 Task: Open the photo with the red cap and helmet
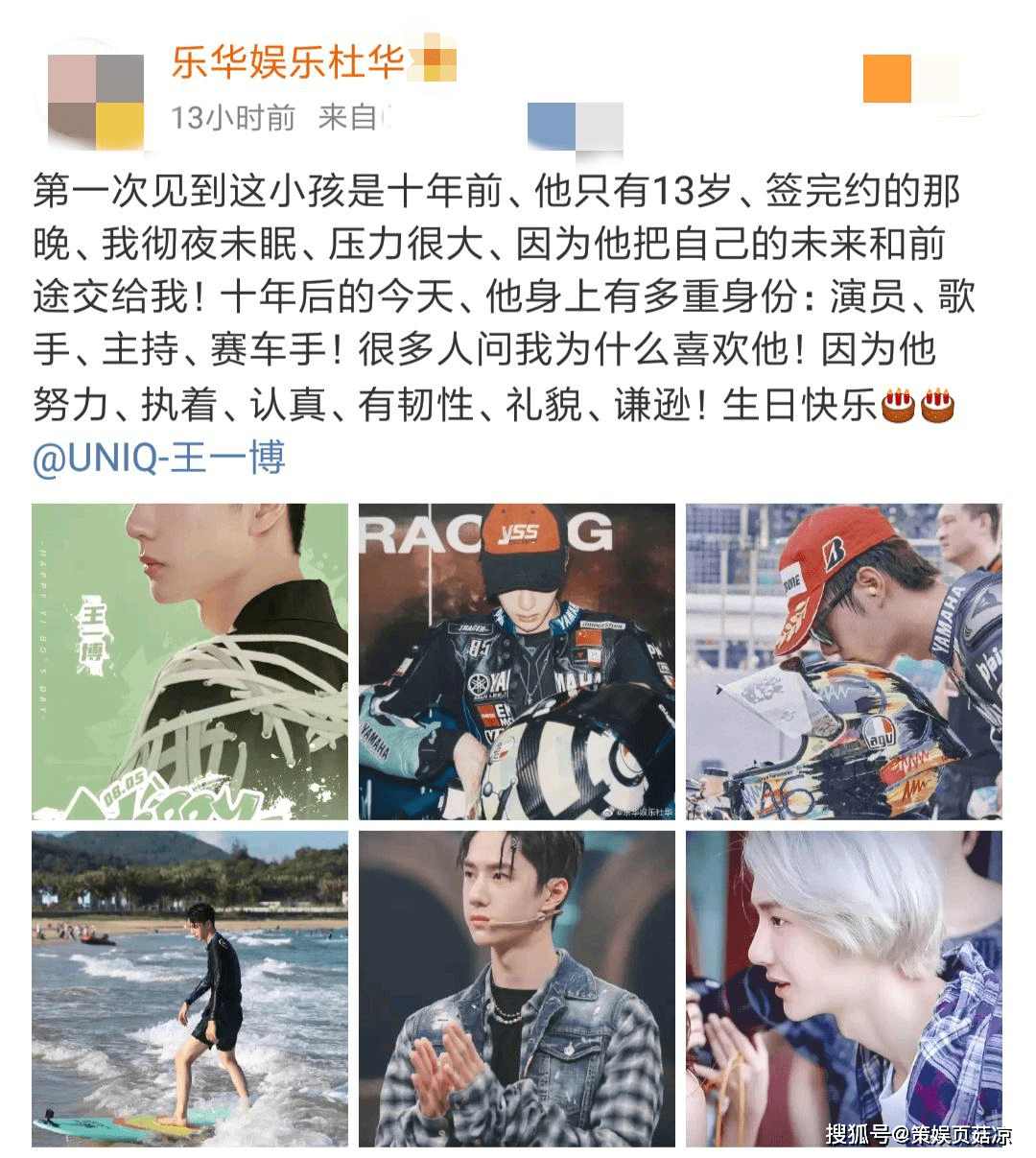[843, 661]
